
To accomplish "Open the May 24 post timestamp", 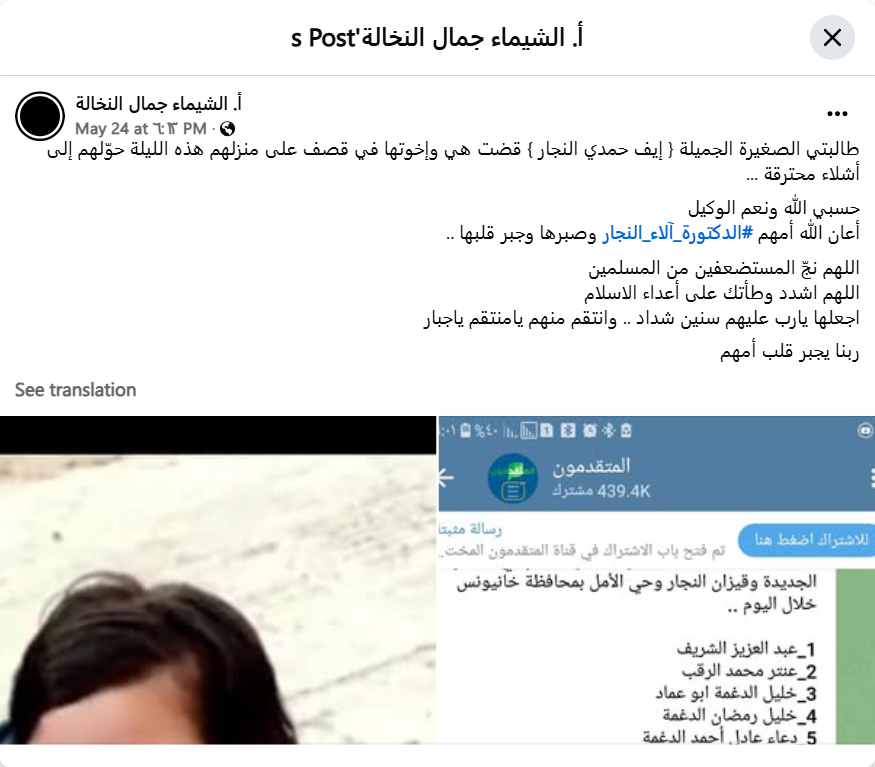I will point(141,129).
